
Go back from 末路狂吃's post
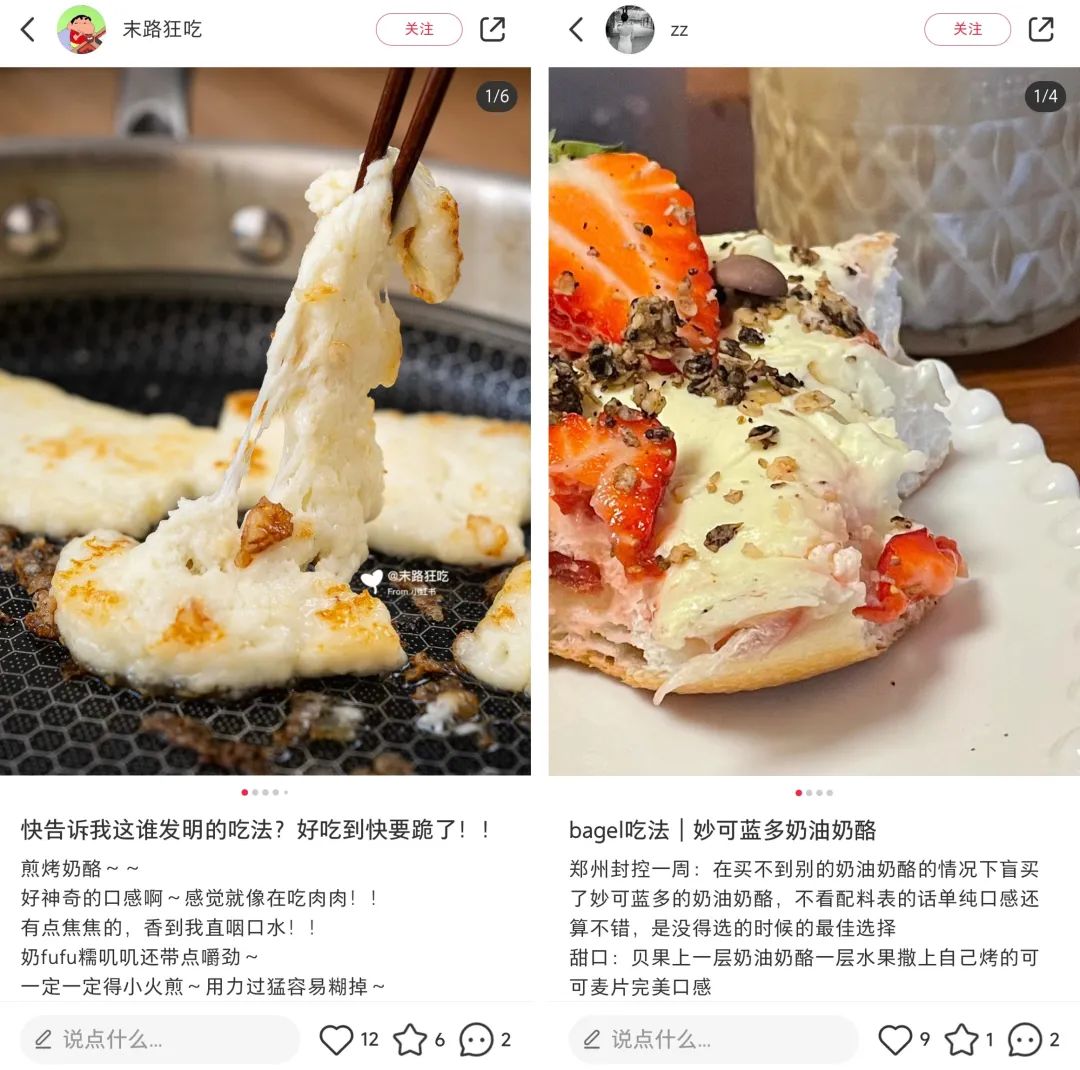(28, 30)
